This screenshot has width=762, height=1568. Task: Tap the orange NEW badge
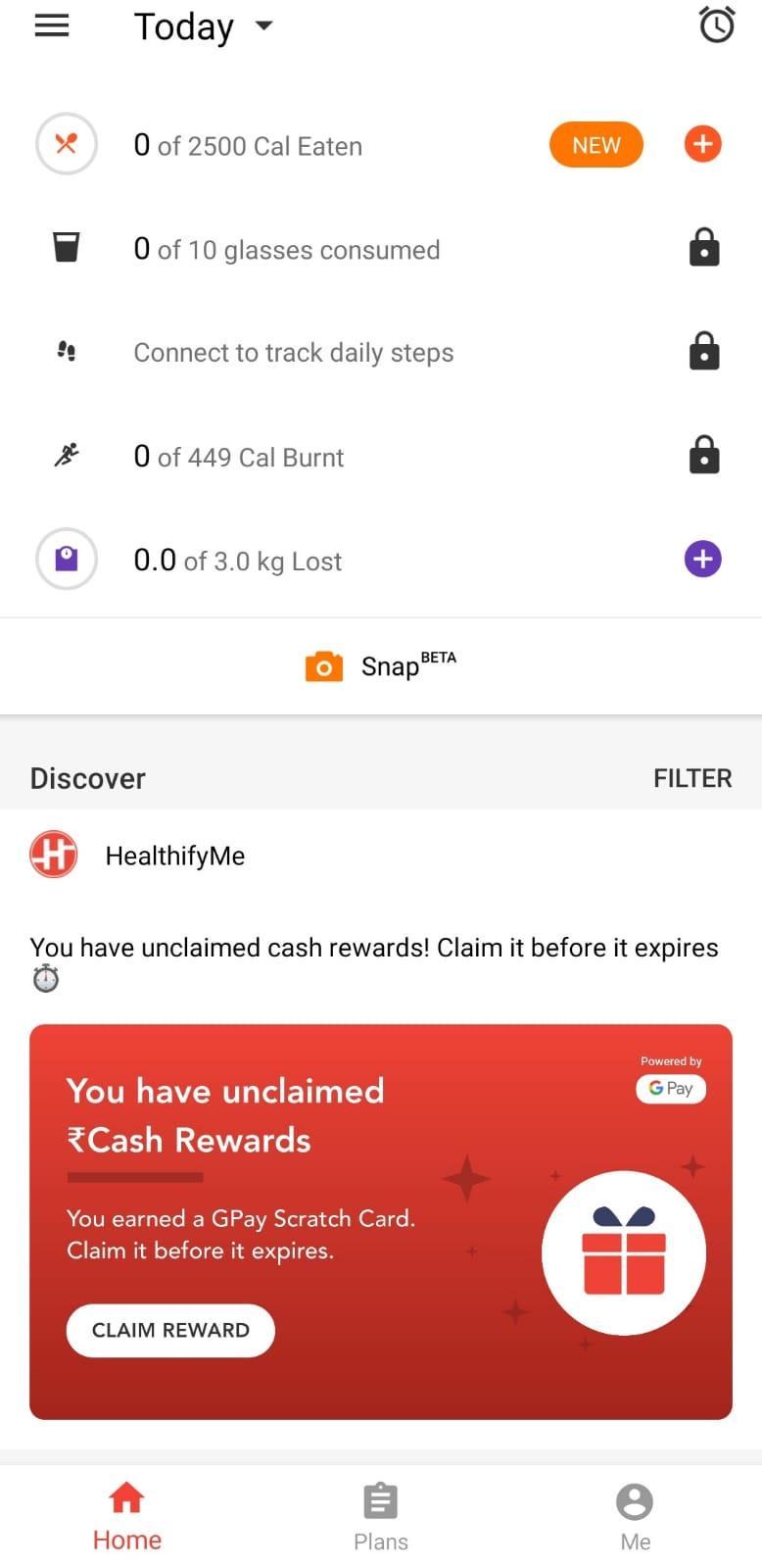[x=595, y=145]
